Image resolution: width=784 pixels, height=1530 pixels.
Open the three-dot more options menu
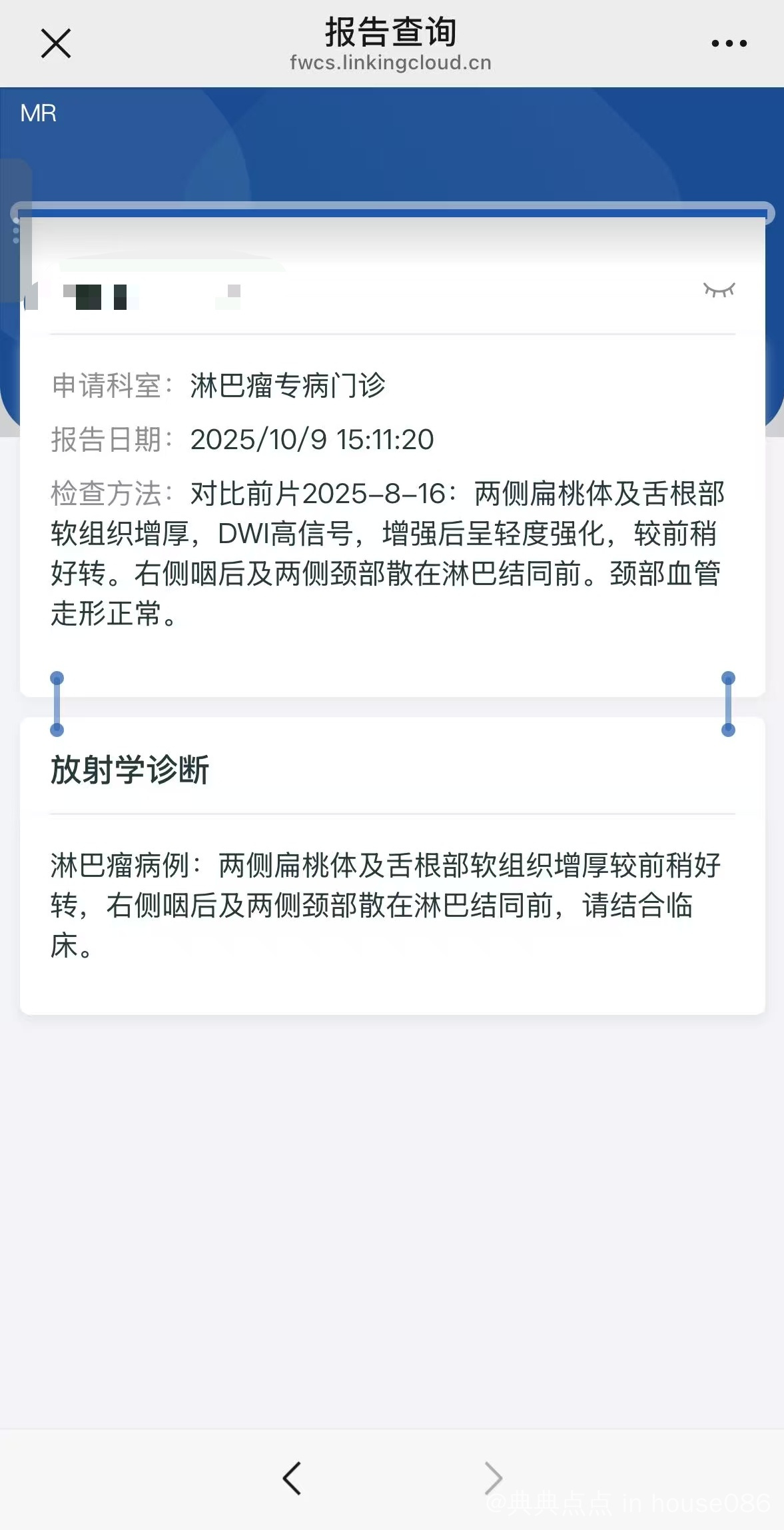[729, 44]
